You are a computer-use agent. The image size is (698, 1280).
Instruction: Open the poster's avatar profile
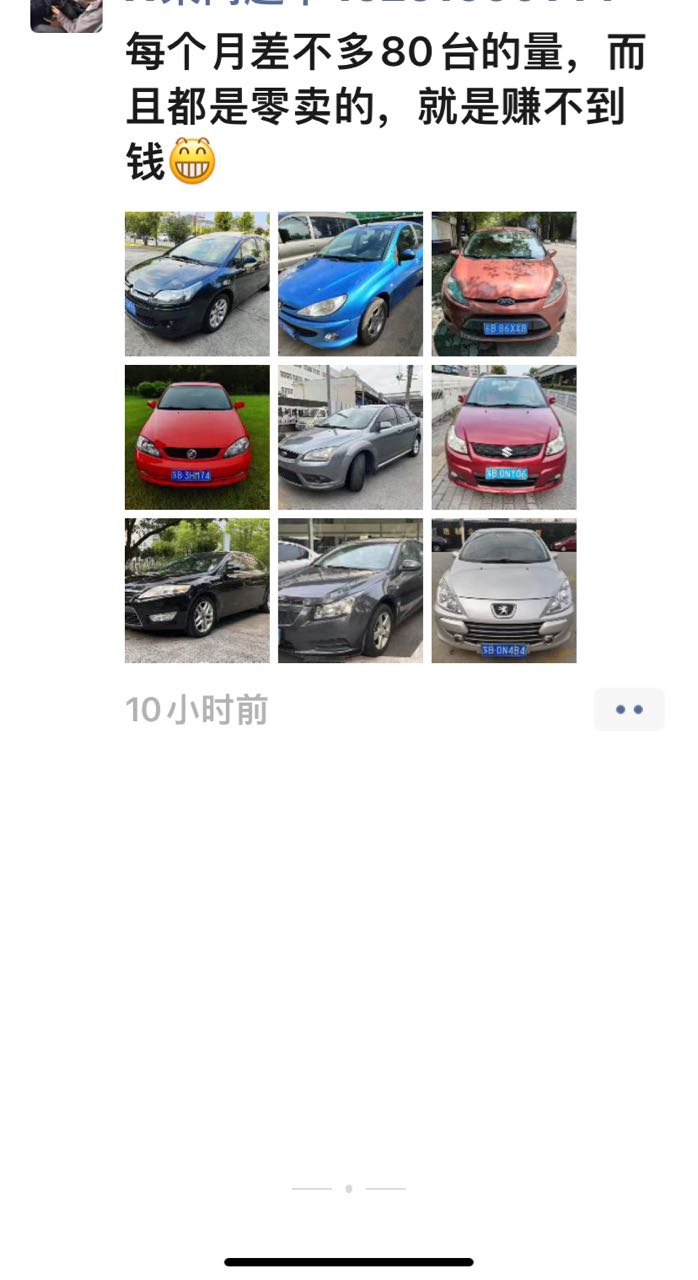[66, 15]
